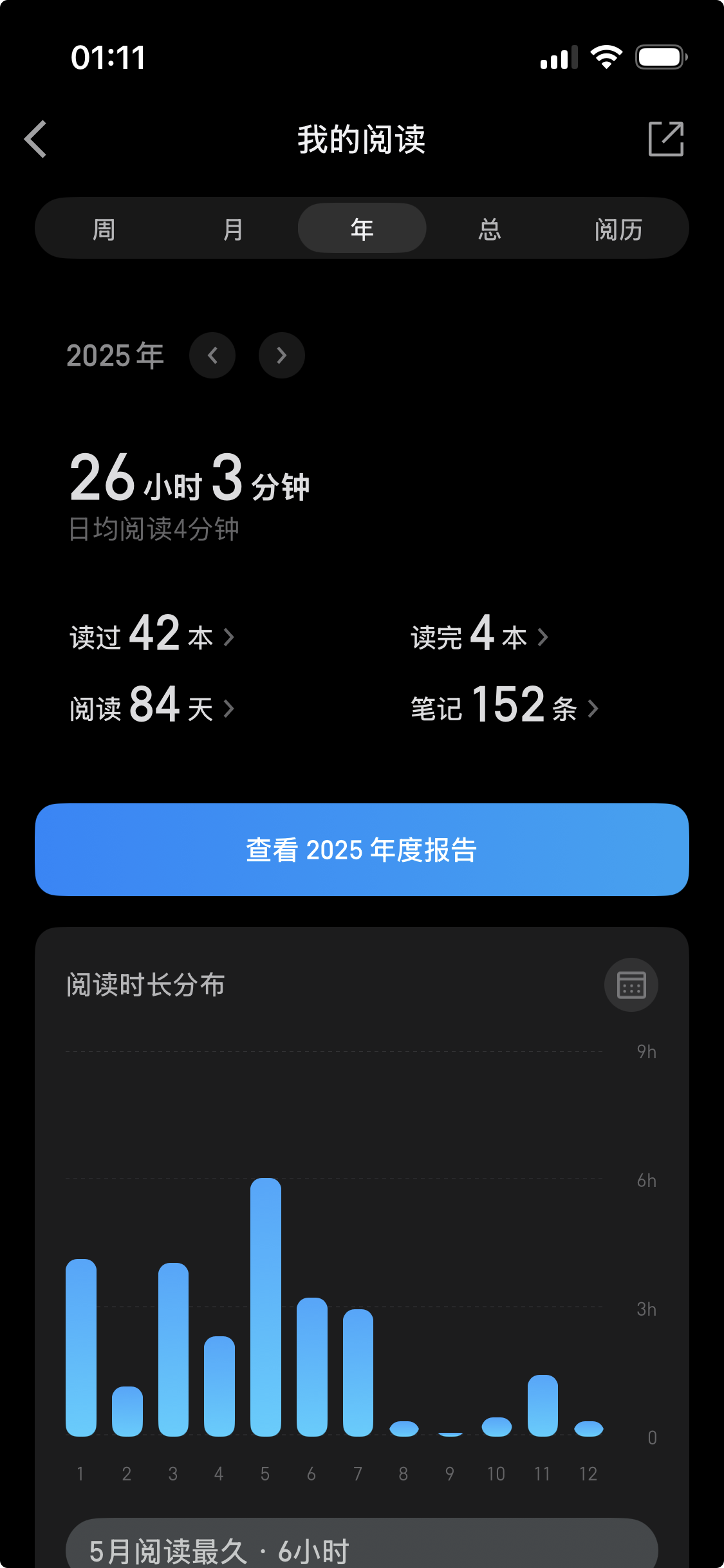Open the calendar view in 阅读时长分布

[631, 984]
